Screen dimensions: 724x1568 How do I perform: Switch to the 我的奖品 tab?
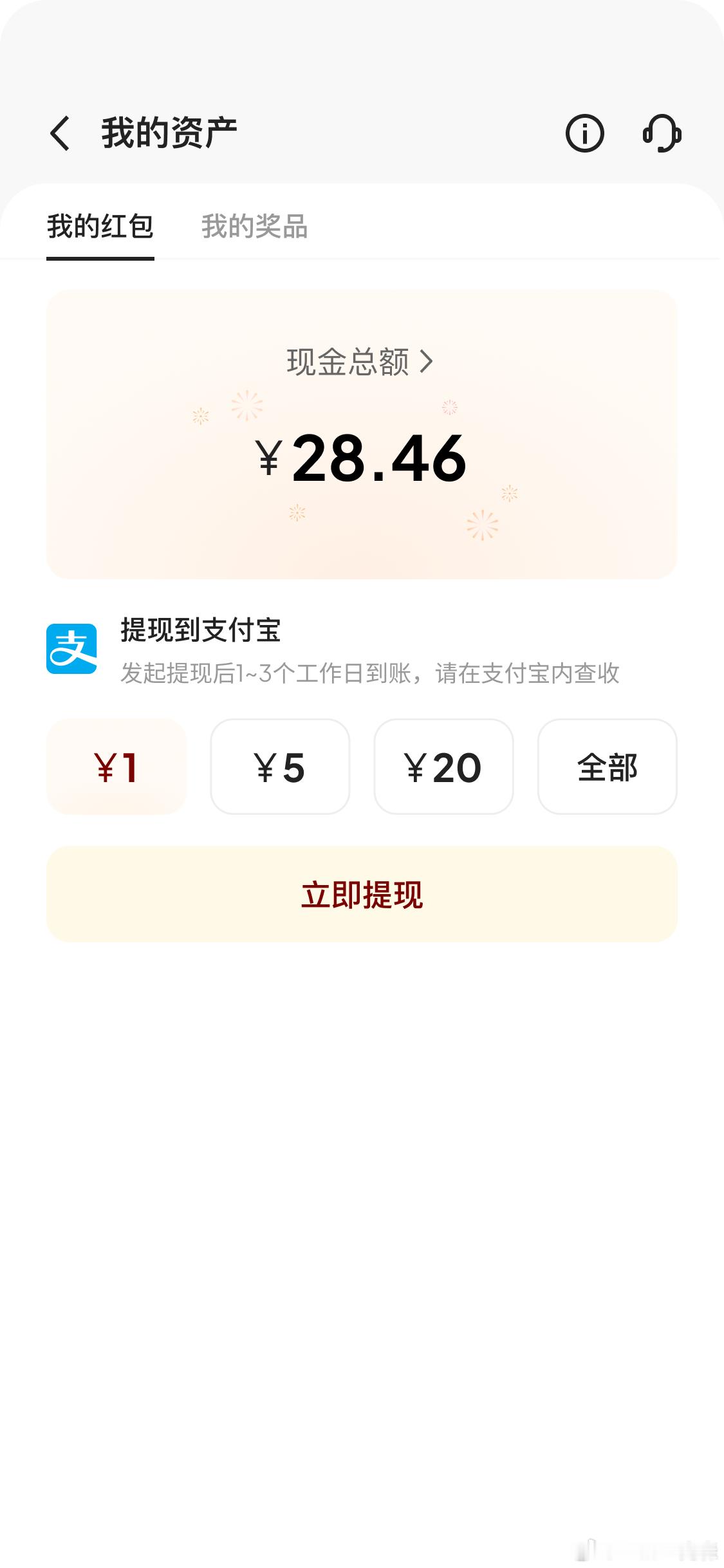254,228
